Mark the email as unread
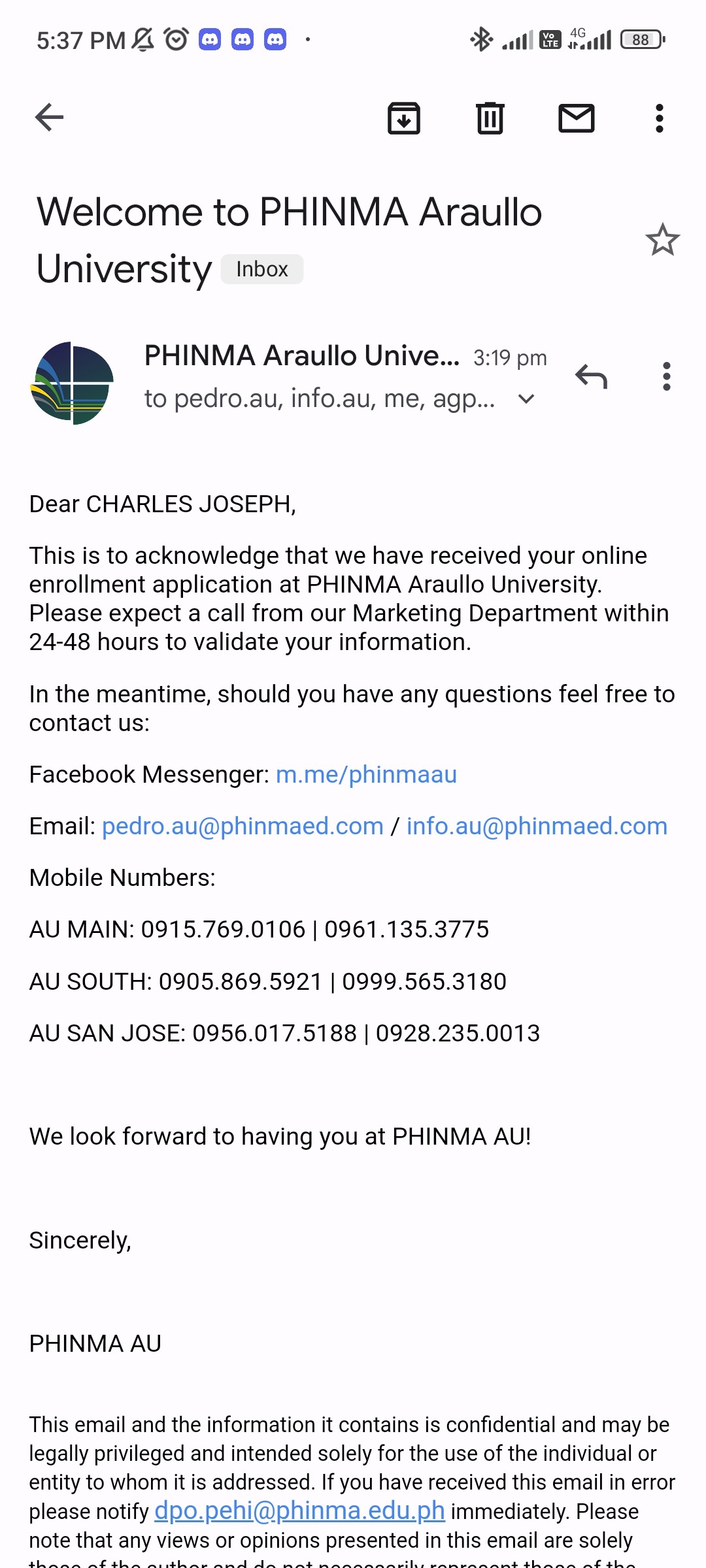The width and height of the screenshot is (706, 1568). click(x=577, y=118)
